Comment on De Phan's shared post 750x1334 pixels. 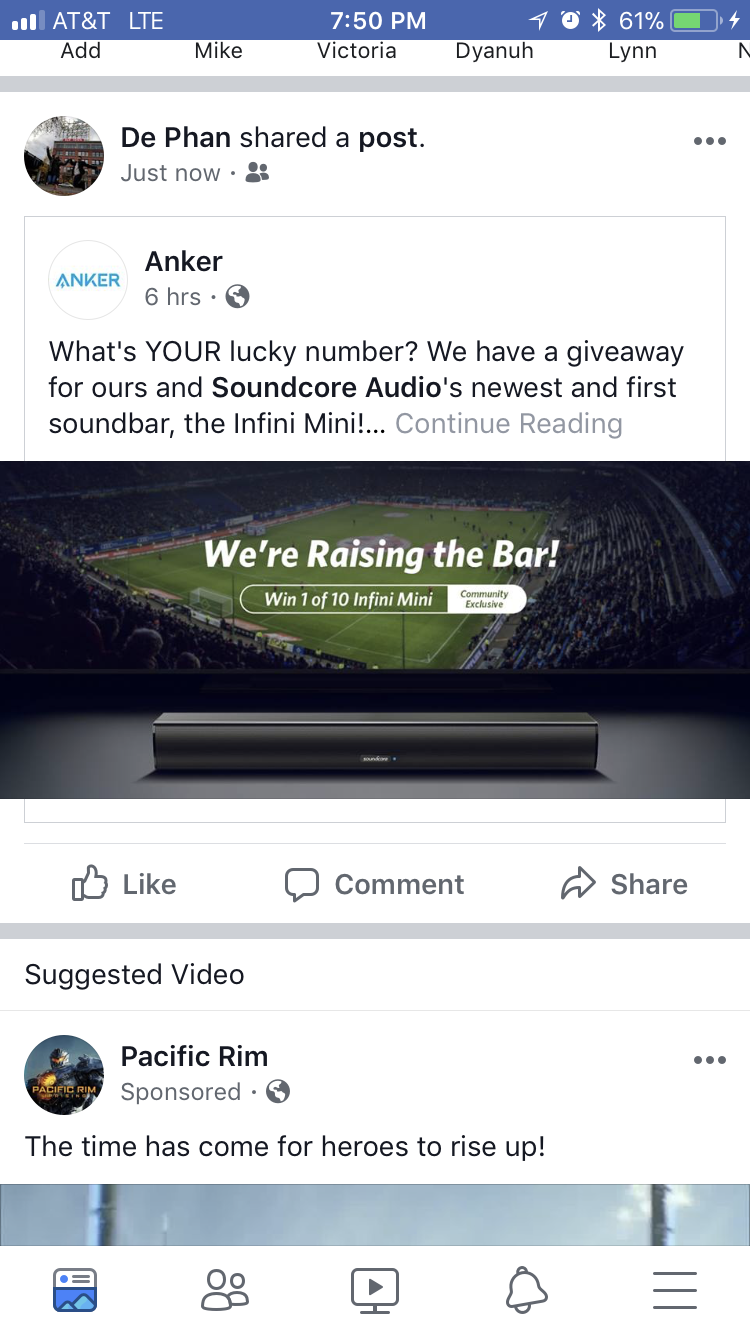(x=375, y=884)
